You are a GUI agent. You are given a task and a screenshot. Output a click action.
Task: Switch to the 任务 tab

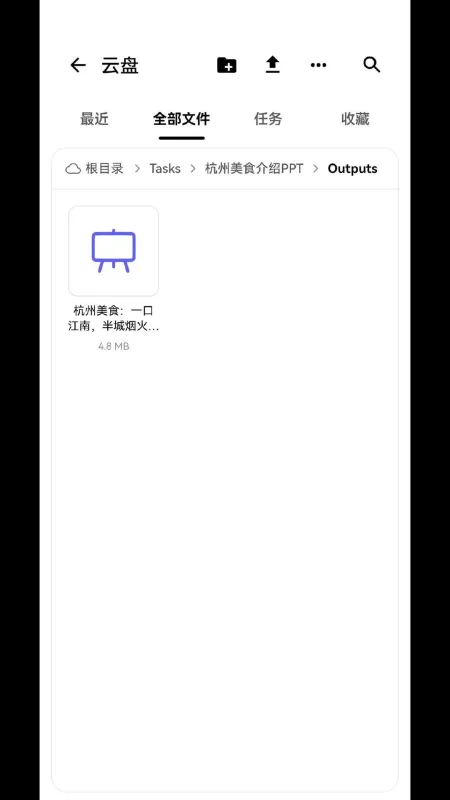[x=268, y=119]
